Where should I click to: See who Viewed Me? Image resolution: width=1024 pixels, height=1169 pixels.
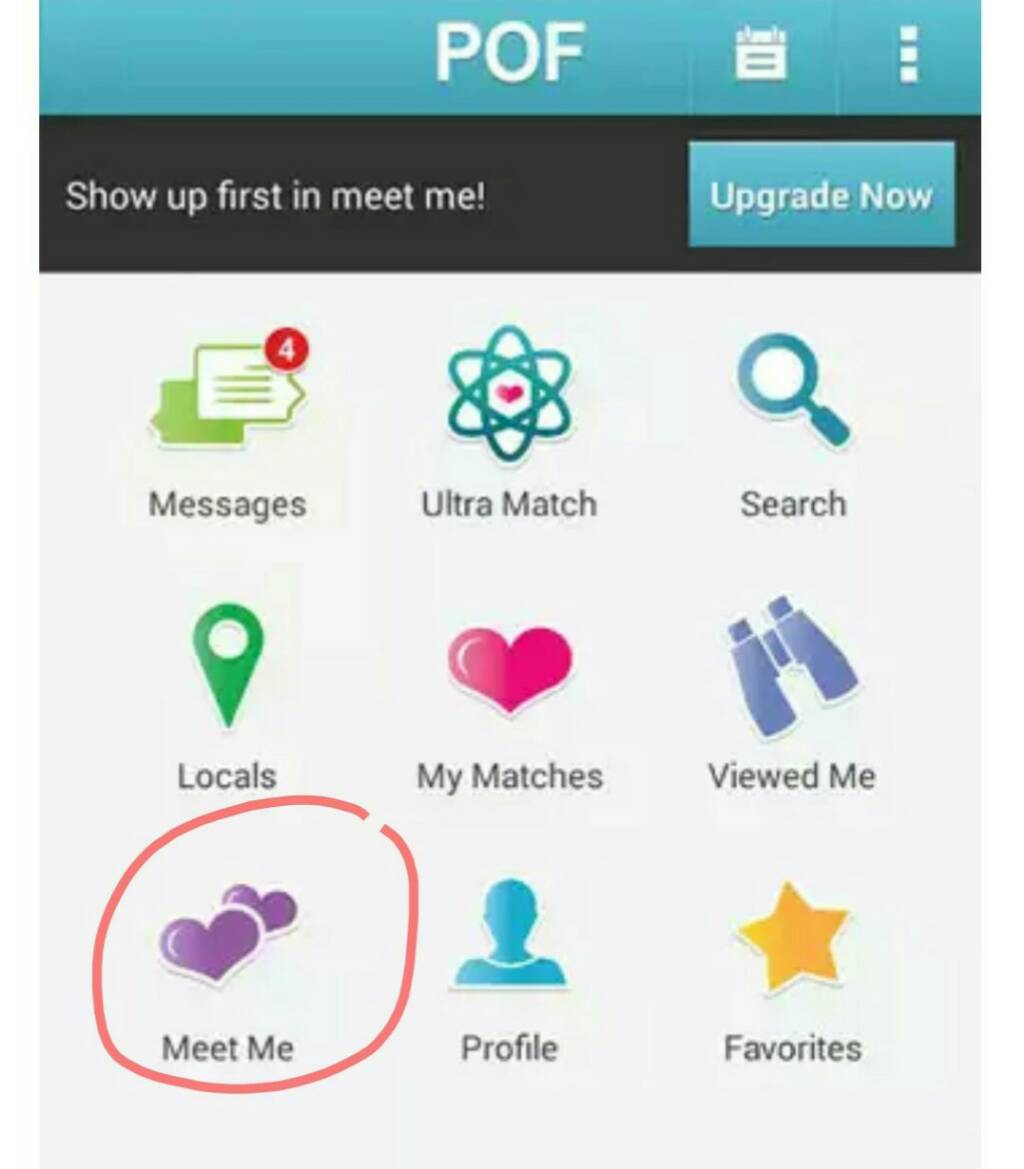tap(791, 698)
